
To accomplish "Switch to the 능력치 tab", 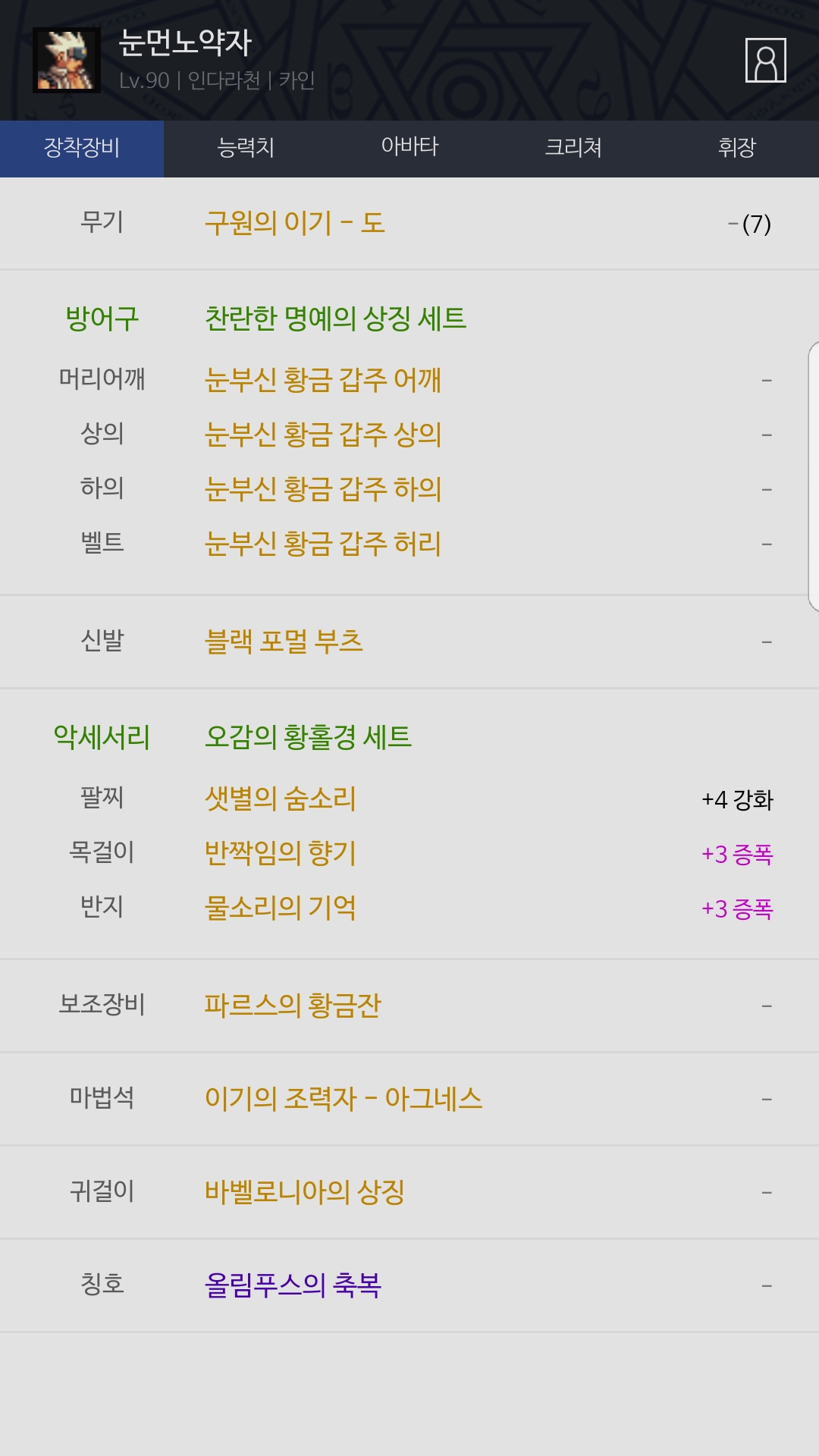I will (246, 148).
